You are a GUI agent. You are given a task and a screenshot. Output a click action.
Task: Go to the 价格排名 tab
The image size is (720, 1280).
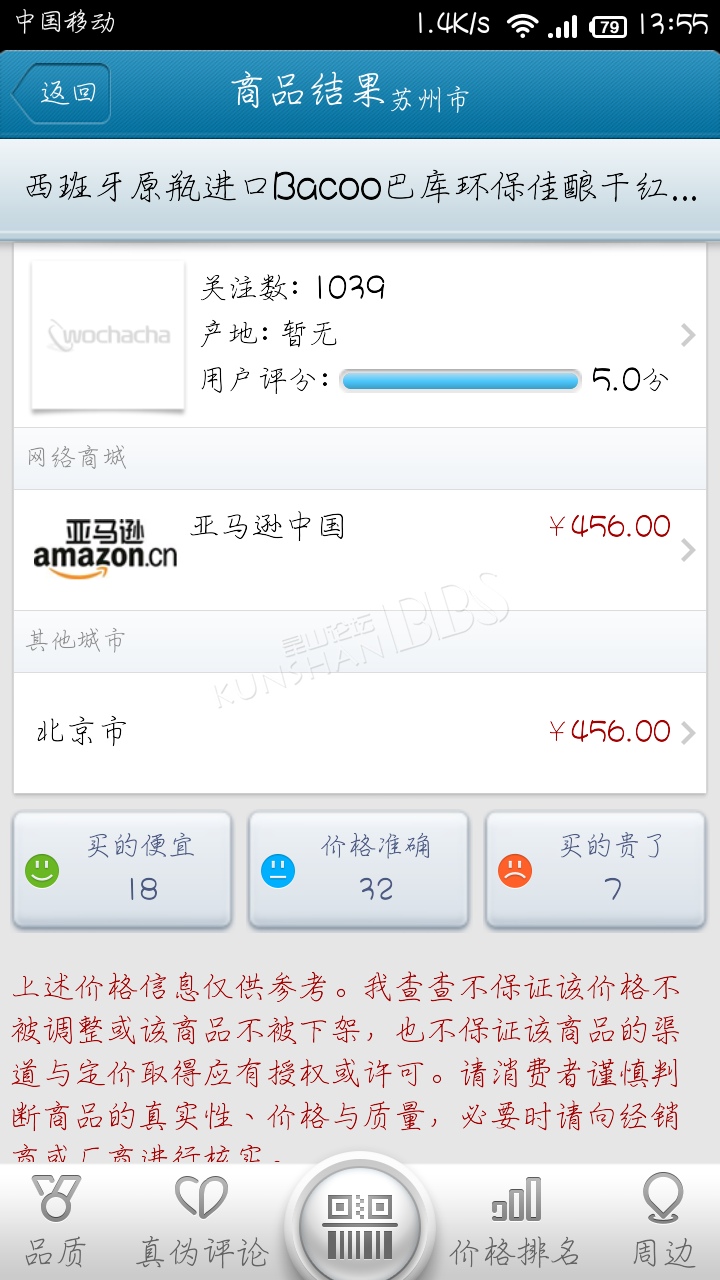[515, 1222]
